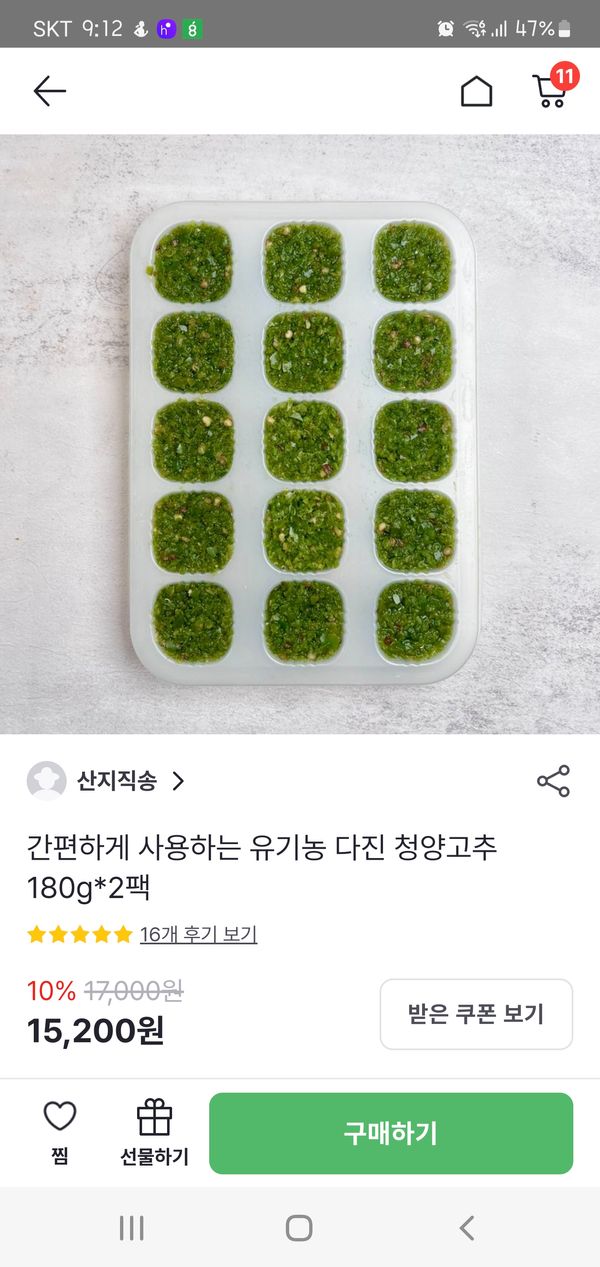
Task: Open the 산지직송 seller page
Action: pos(118,781)
